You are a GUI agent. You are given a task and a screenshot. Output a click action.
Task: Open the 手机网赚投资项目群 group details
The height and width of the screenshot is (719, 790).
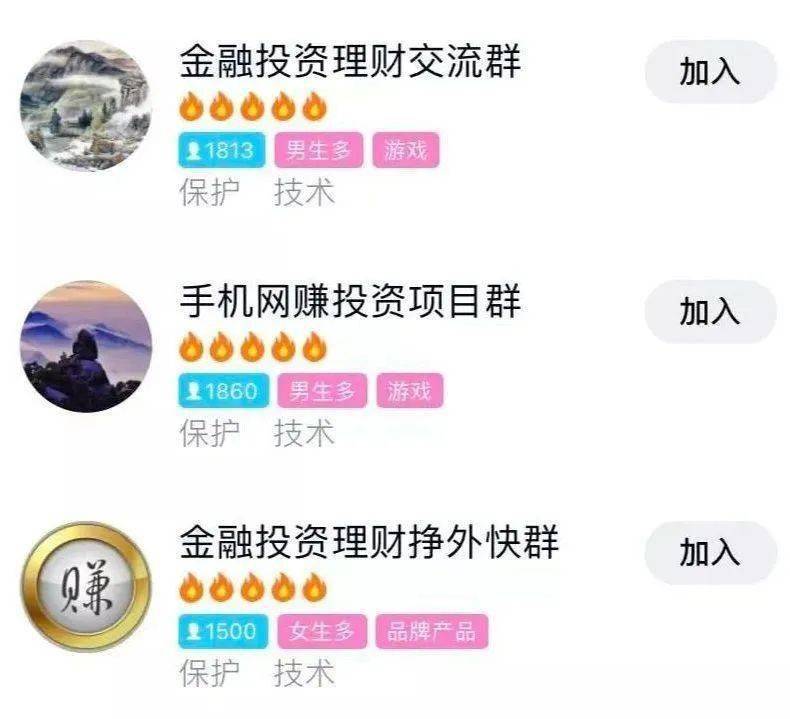[350, 302]
